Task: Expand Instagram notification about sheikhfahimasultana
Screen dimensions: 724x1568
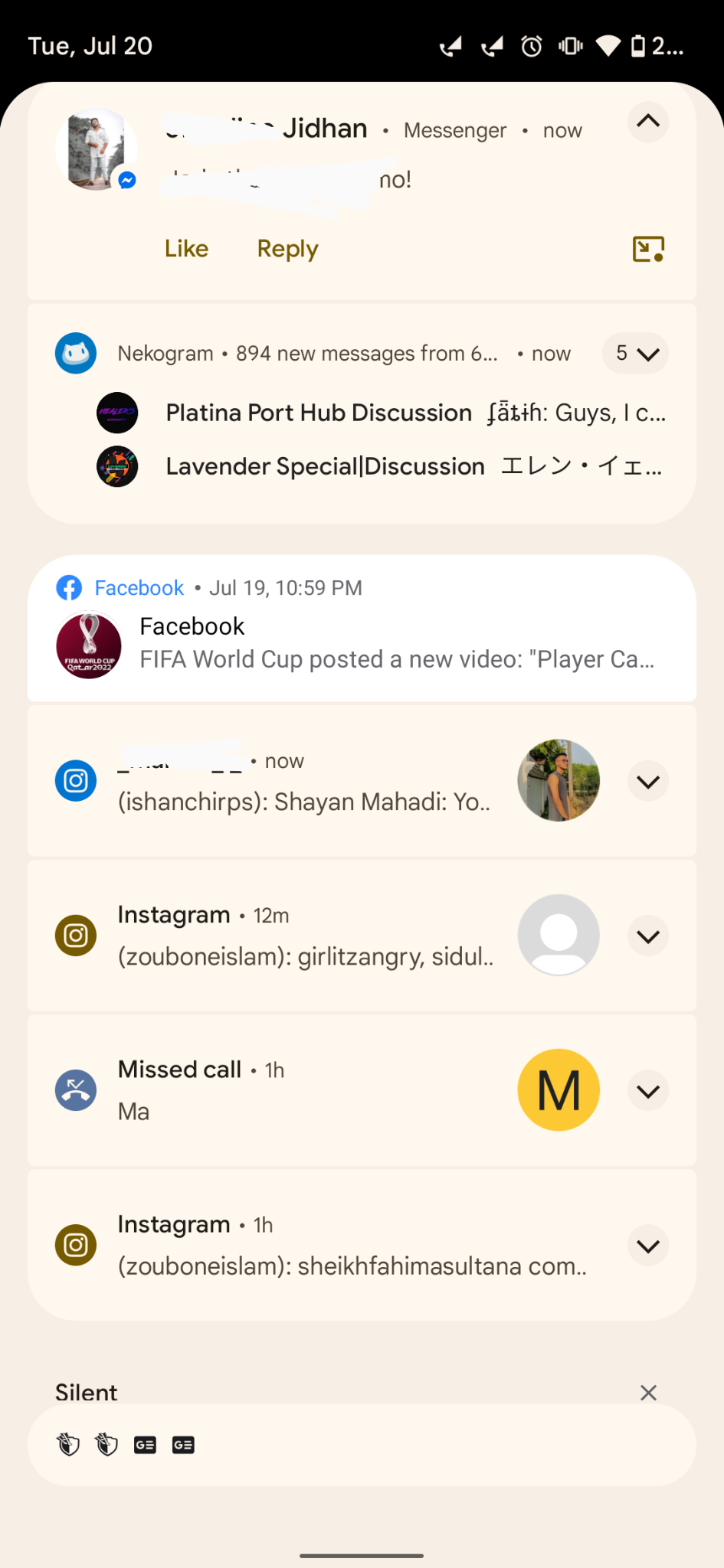Action: pyautogui.click(x=648, y=1246)
